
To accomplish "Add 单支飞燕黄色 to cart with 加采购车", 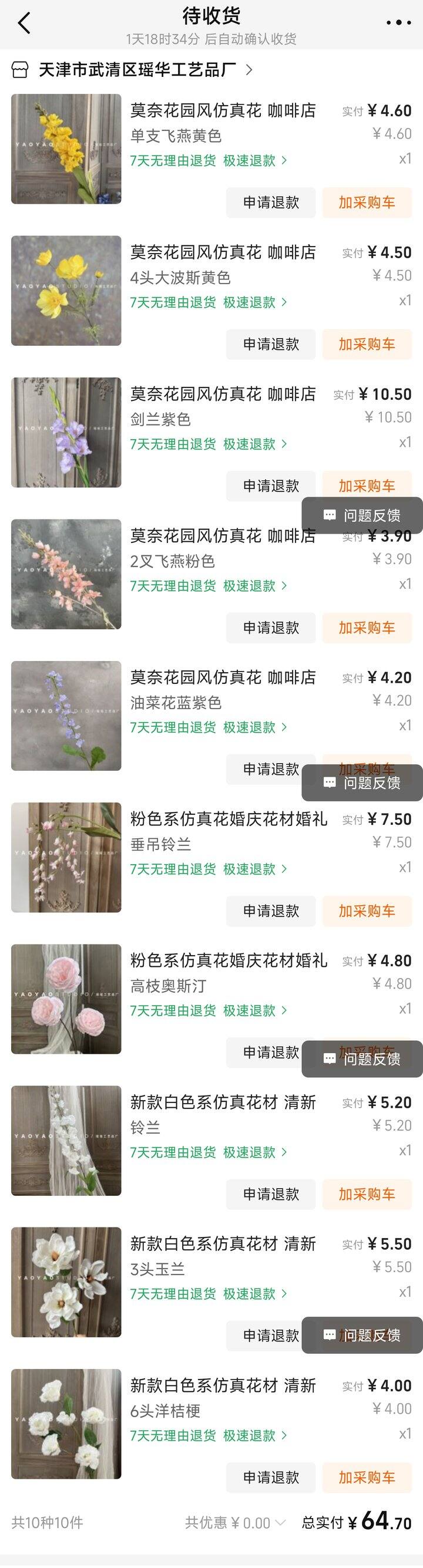I will [x=367, y=203].
